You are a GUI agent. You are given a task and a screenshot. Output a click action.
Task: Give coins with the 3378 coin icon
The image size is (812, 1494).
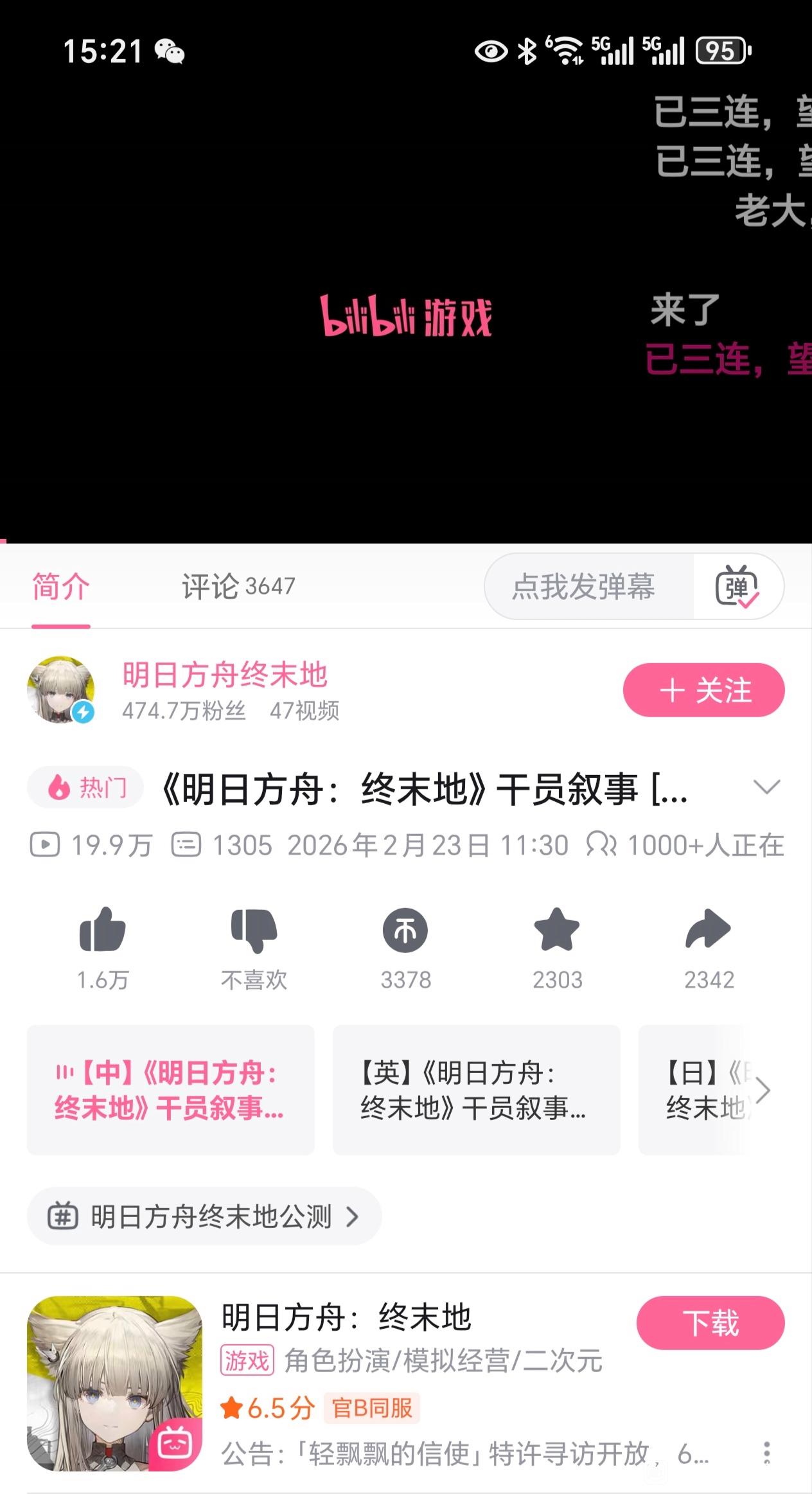pyautogui.click(x=405, y=930)
